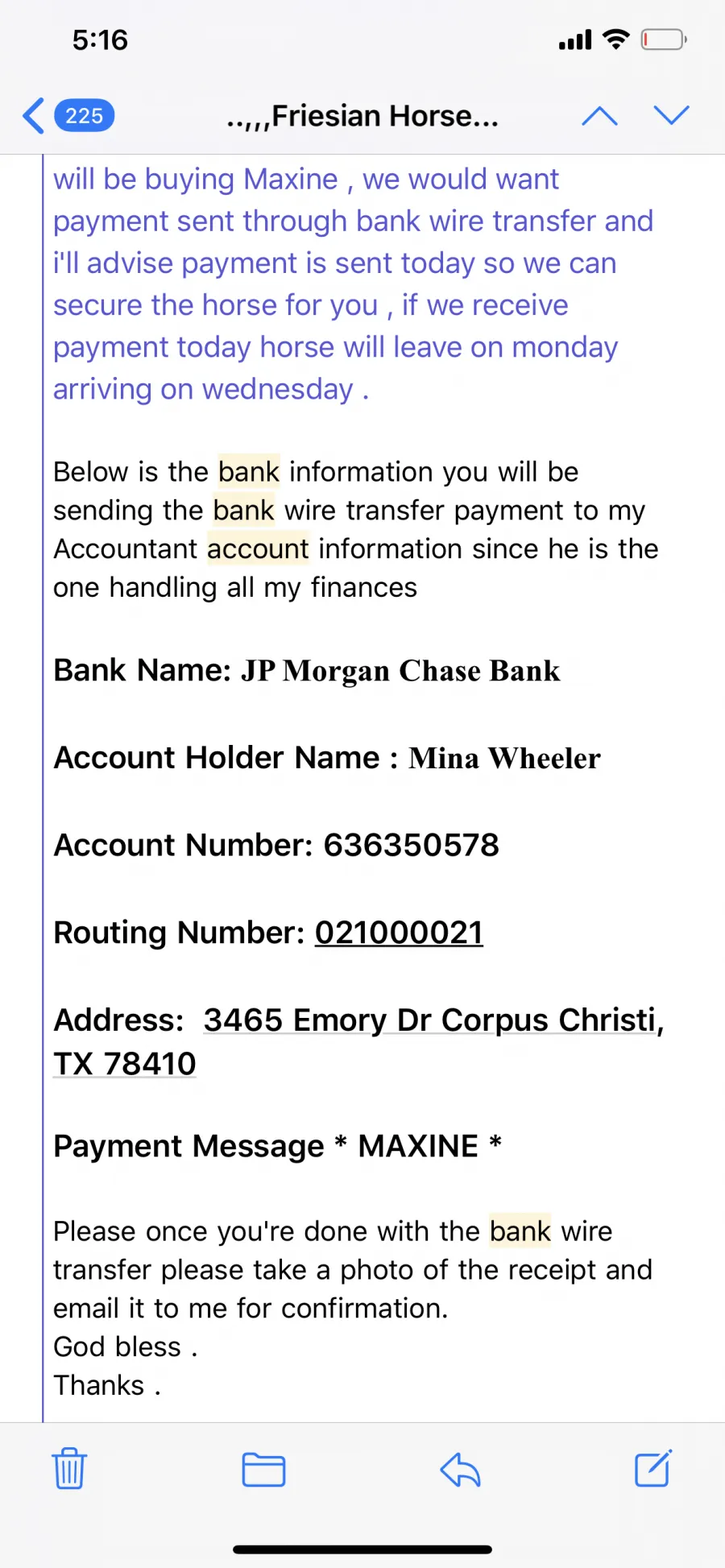Tap the underlined routing number 021000021
This screenshot has height=1568, width=725.
tap(399, 933)
